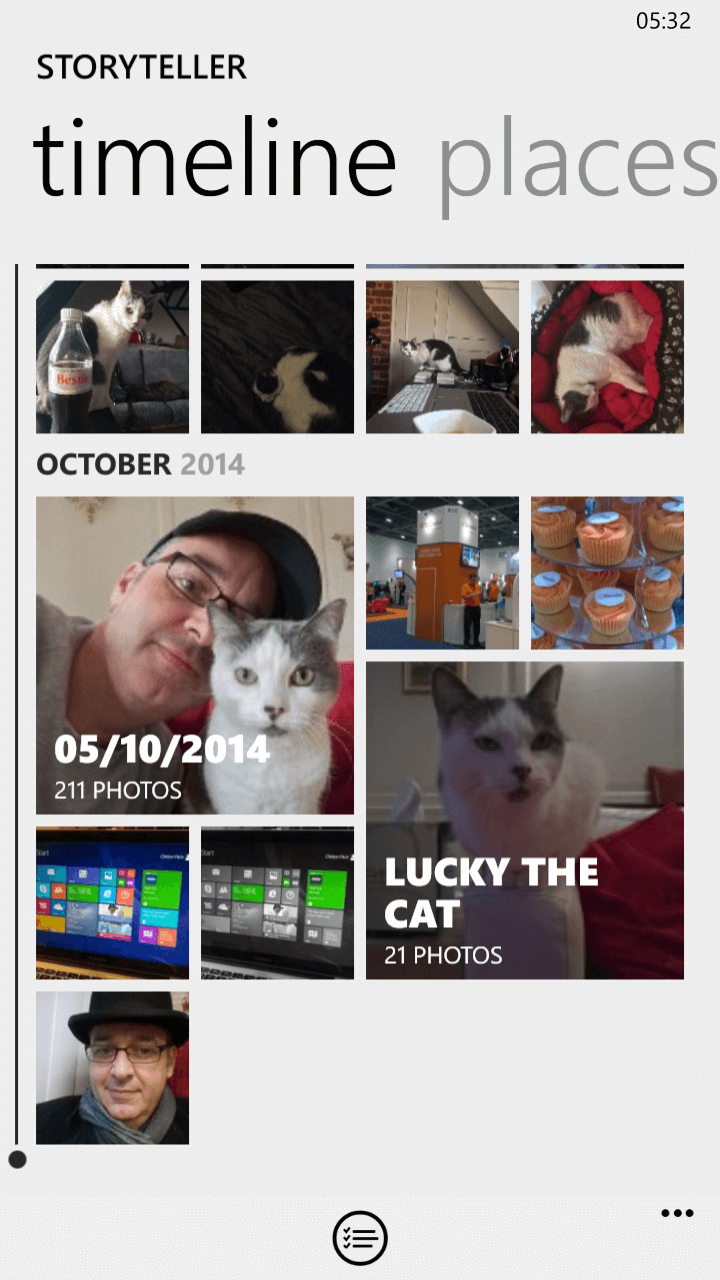Open the 05/10/2014 story with 211 photos
Screen dimensions: 720x1280
195,655
